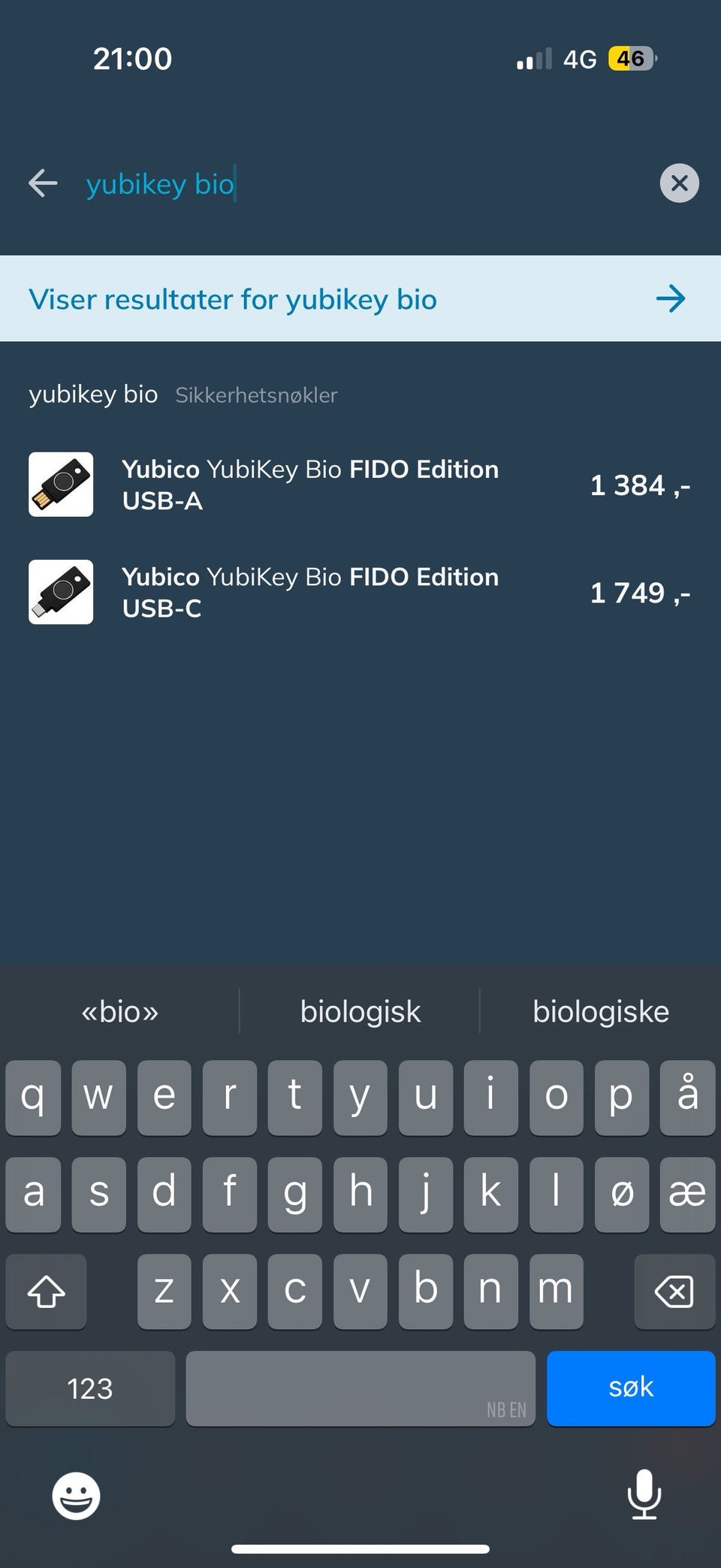
Task: Tap the biologiske word prediction
Action: coord(600,1011)
